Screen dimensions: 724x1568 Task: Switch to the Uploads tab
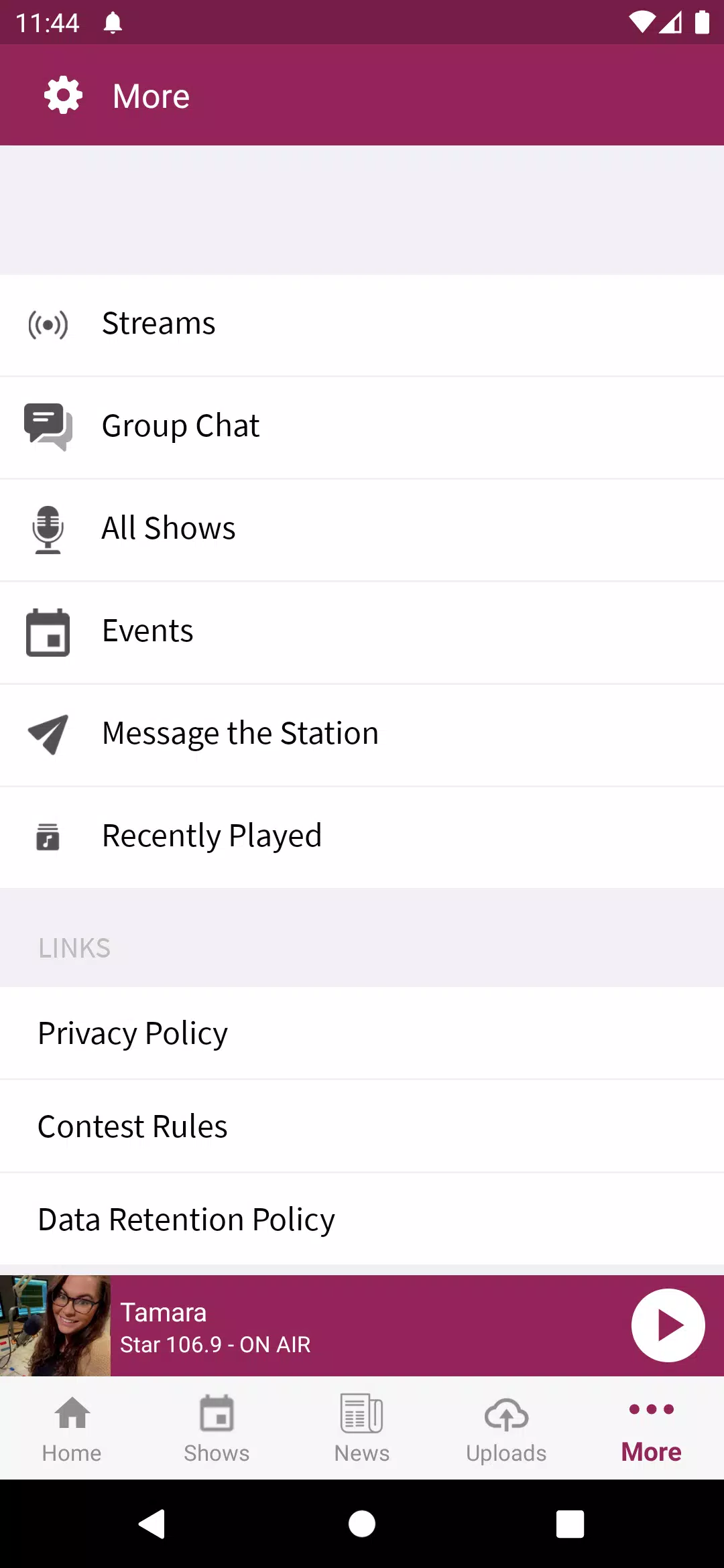pos(507,1428)
